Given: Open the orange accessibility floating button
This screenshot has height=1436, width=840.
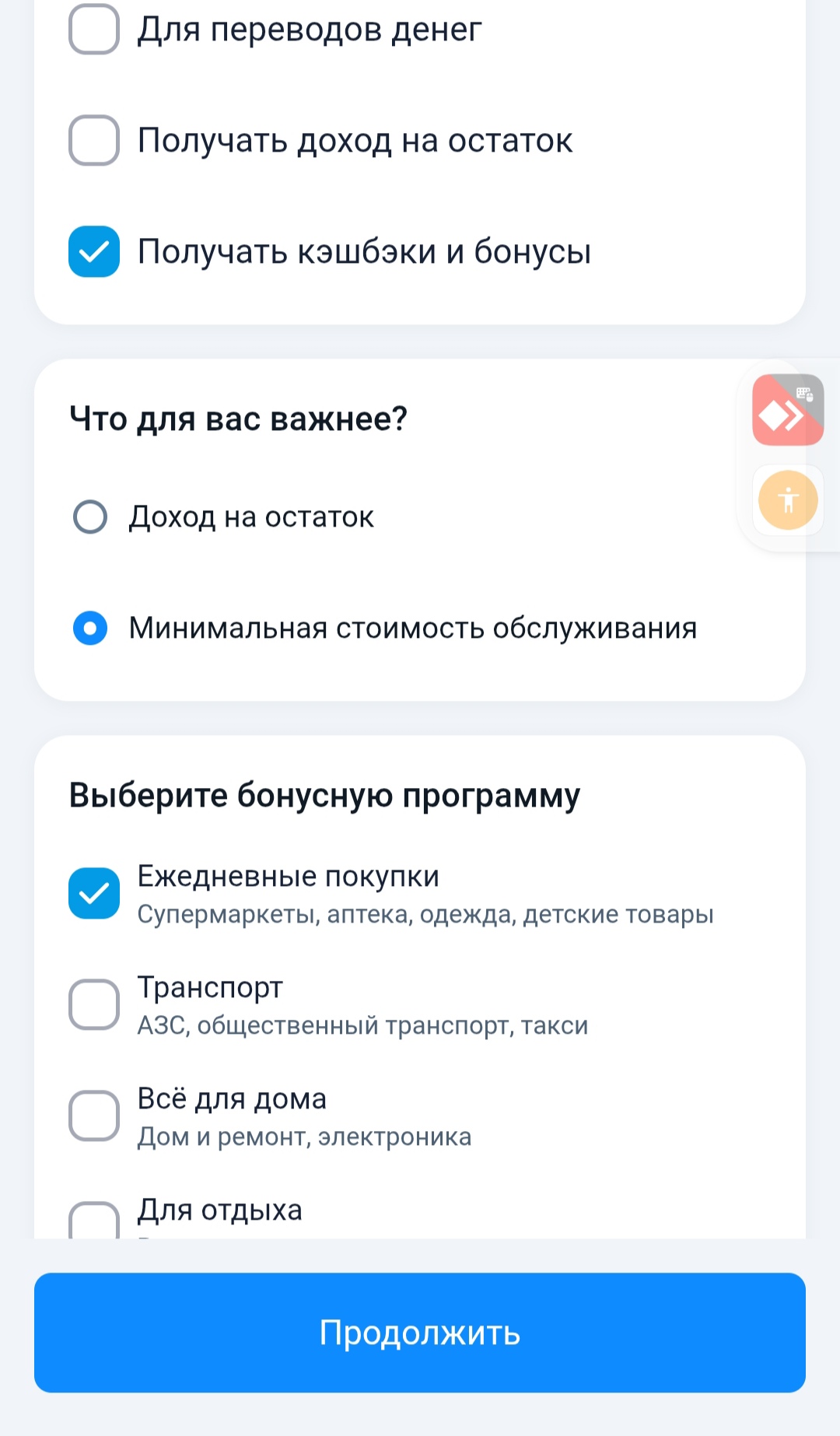Looking at the screenshot, I should click(x=787, y=500).
